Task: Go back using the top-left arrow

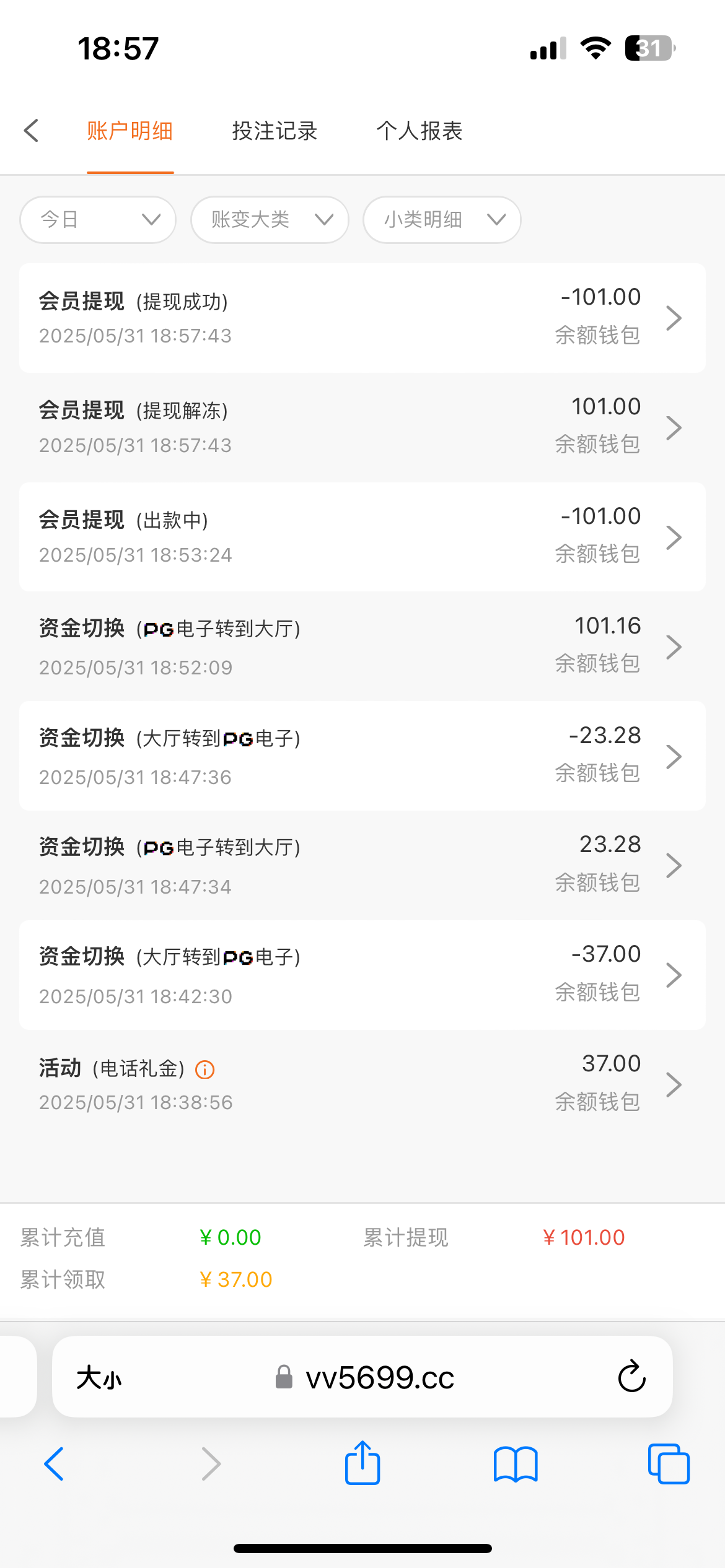Action: pos(31,131)
